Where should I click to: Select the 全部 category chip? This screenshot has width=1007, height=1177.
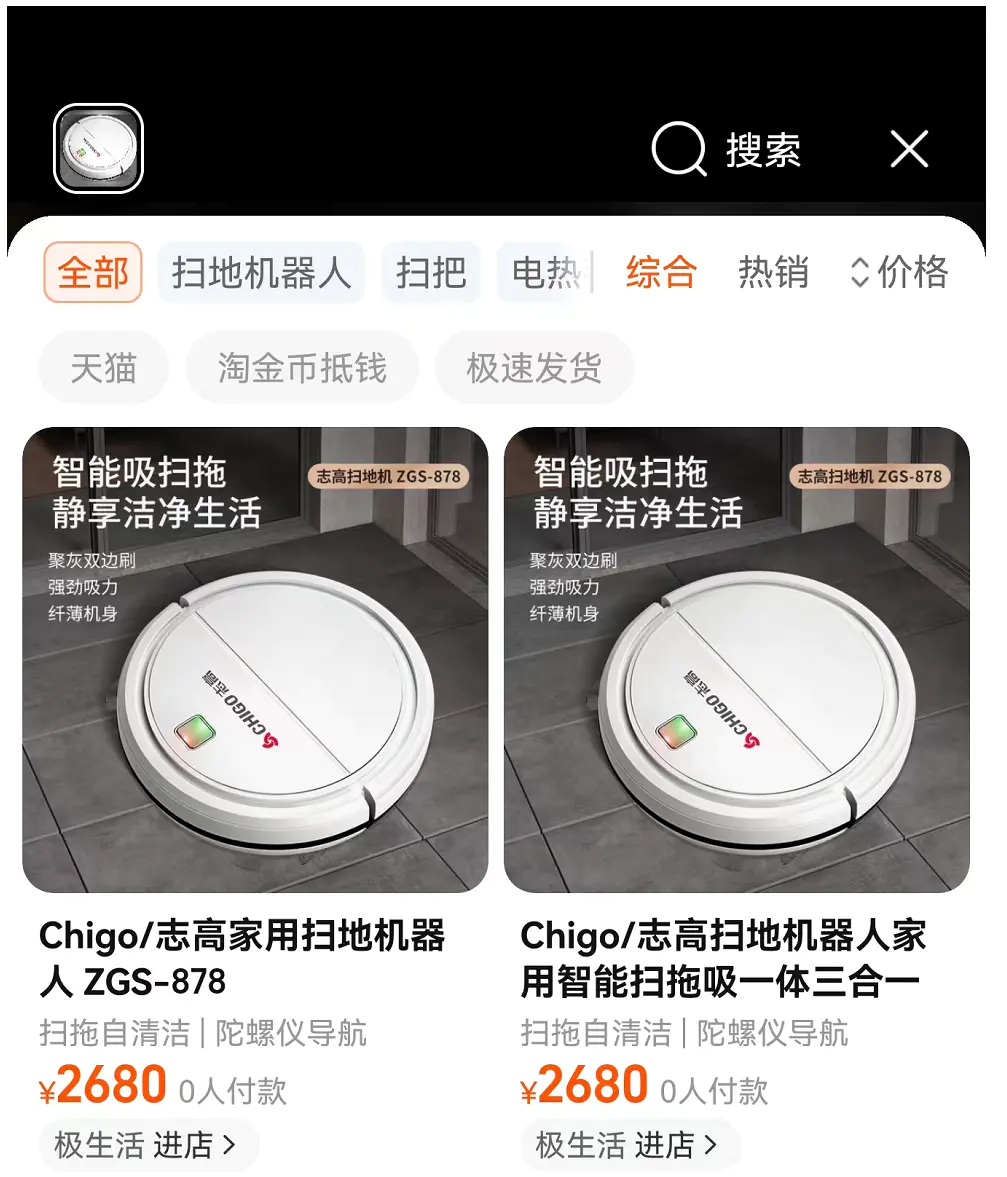pos(93,272)
